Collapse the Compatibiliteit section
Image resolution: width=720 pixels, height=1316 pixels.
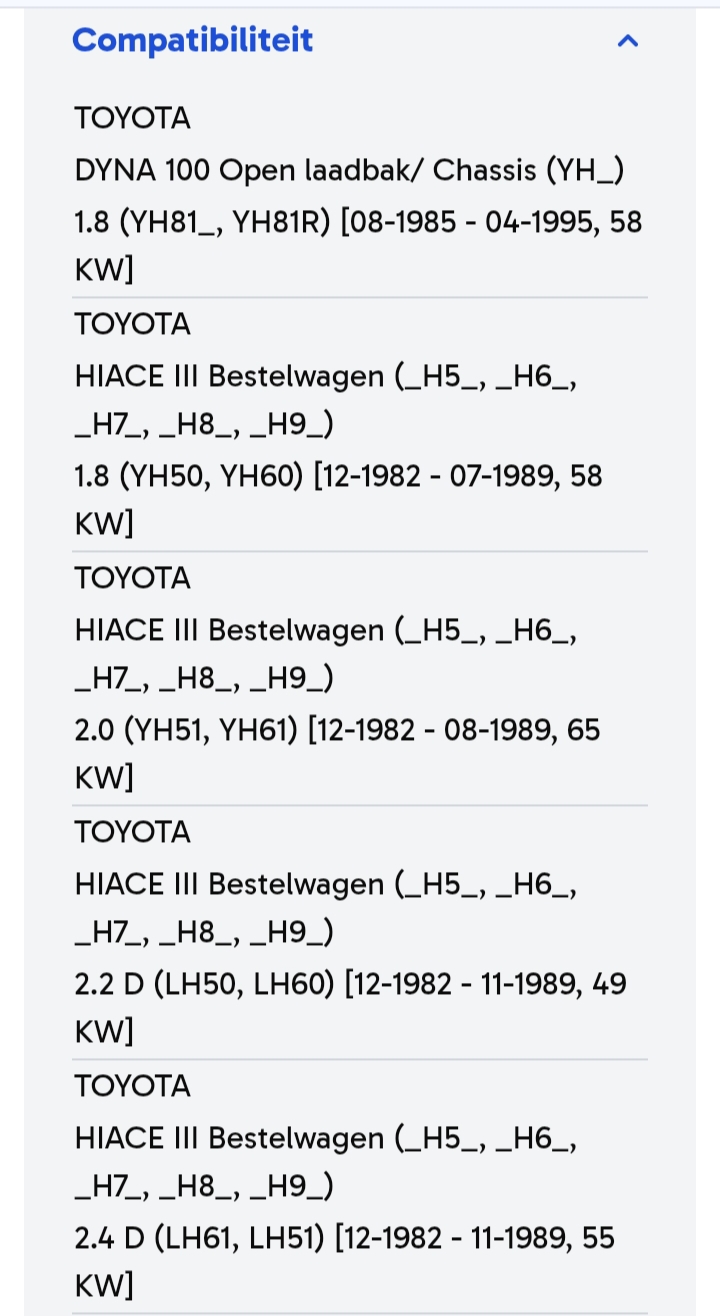627,41
